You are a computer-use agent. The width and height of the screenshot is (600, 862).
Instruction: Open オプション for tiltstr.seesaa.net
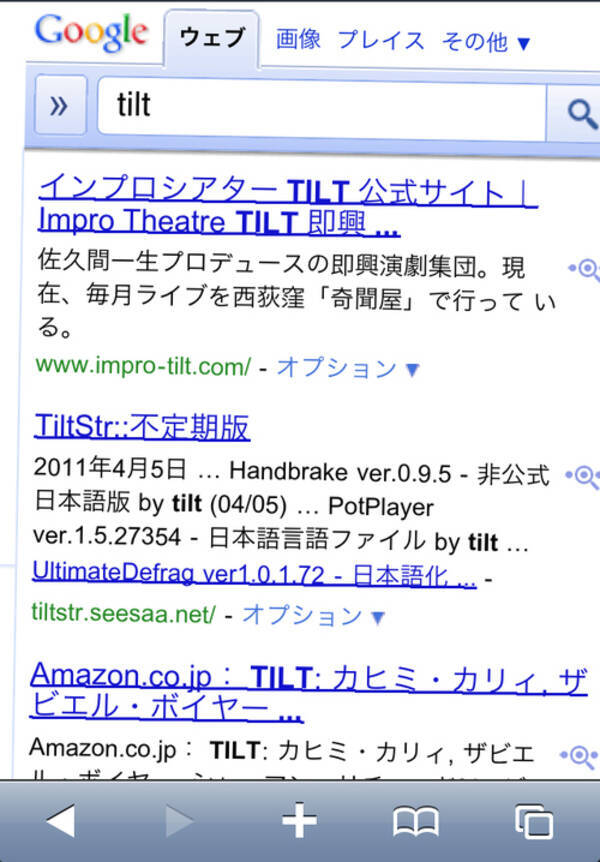click(313, 614)
